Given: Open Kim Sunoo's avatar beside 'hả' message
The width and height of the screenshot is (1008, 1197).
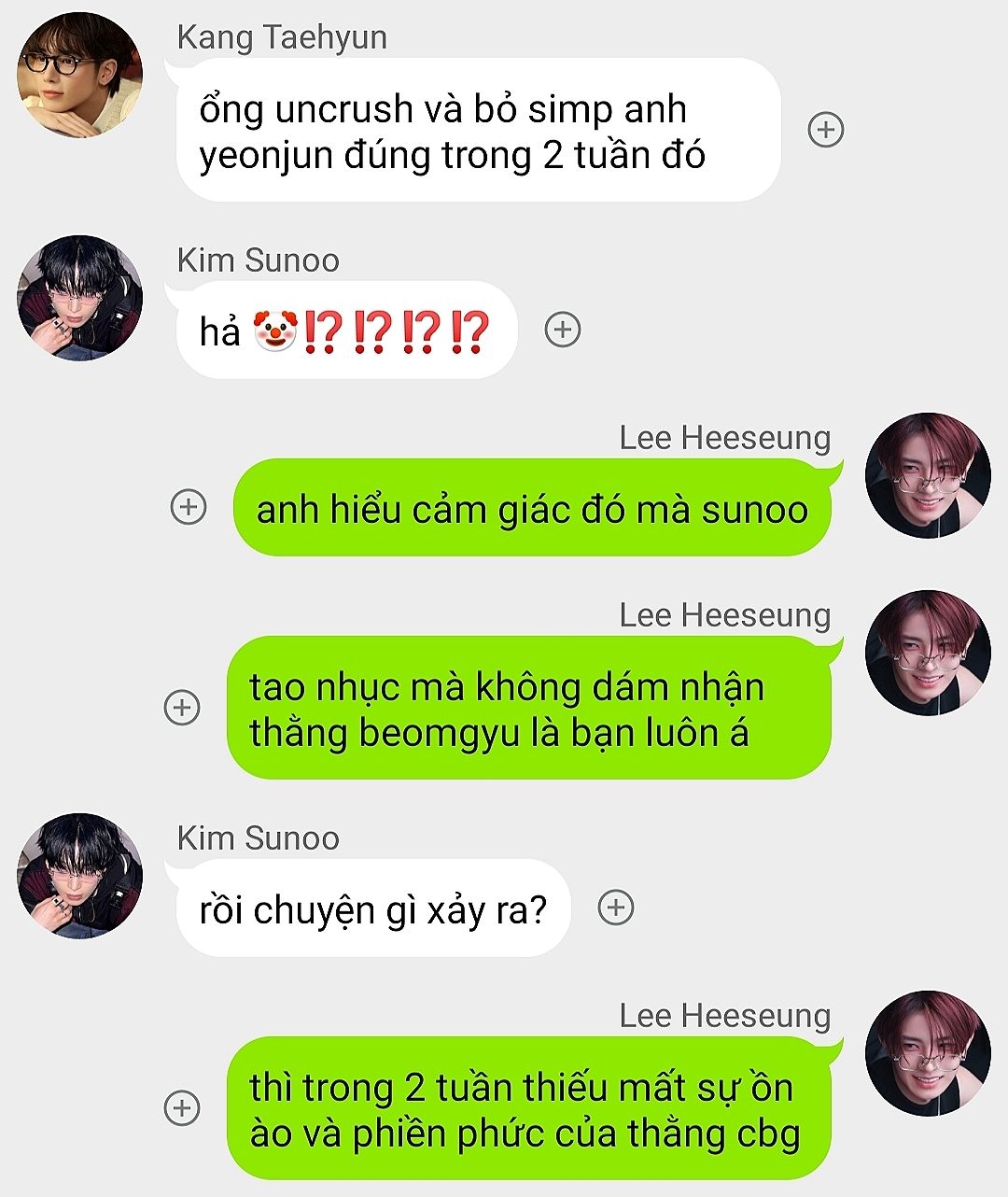Looking at the screenshot, I should 80,298.
